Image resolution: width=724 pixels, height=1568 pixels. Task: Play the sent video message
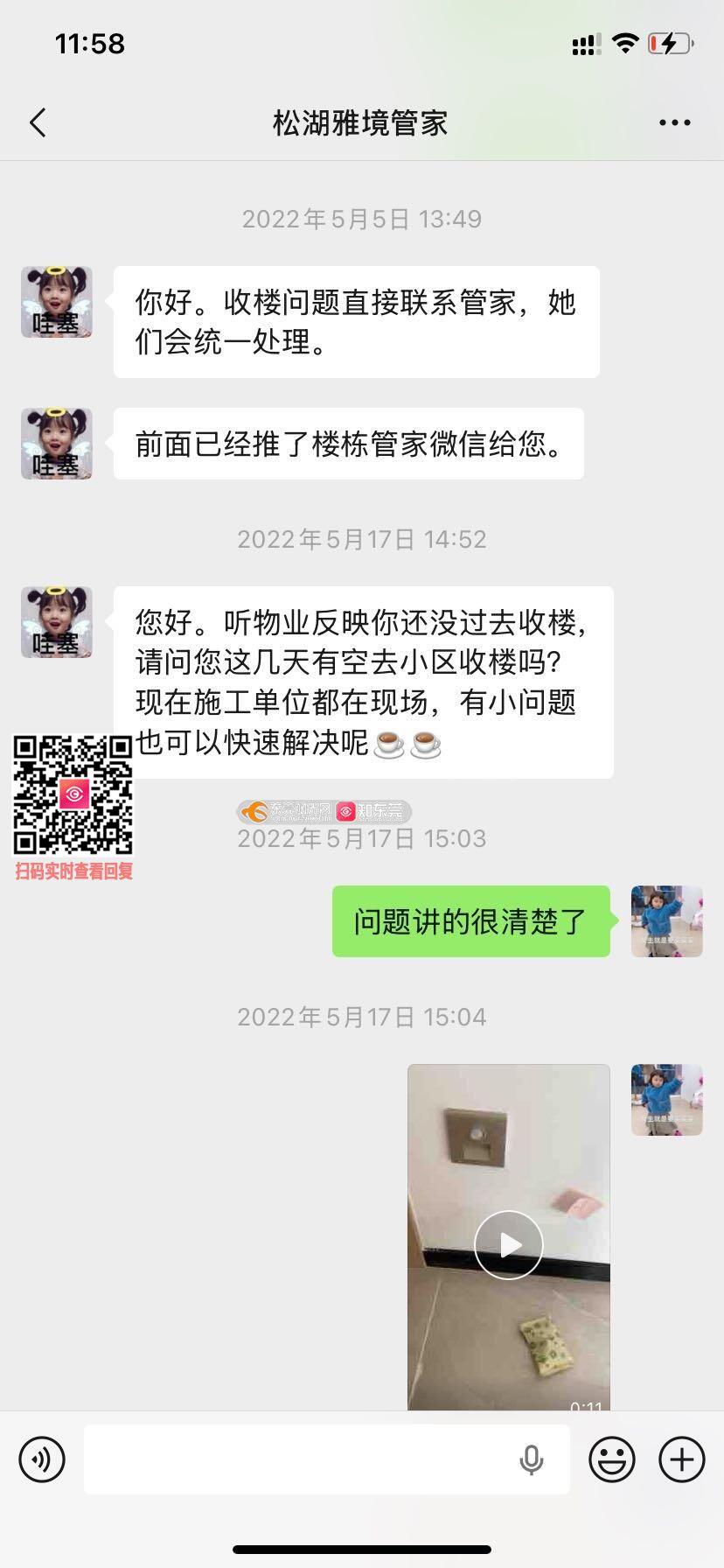509,1244
